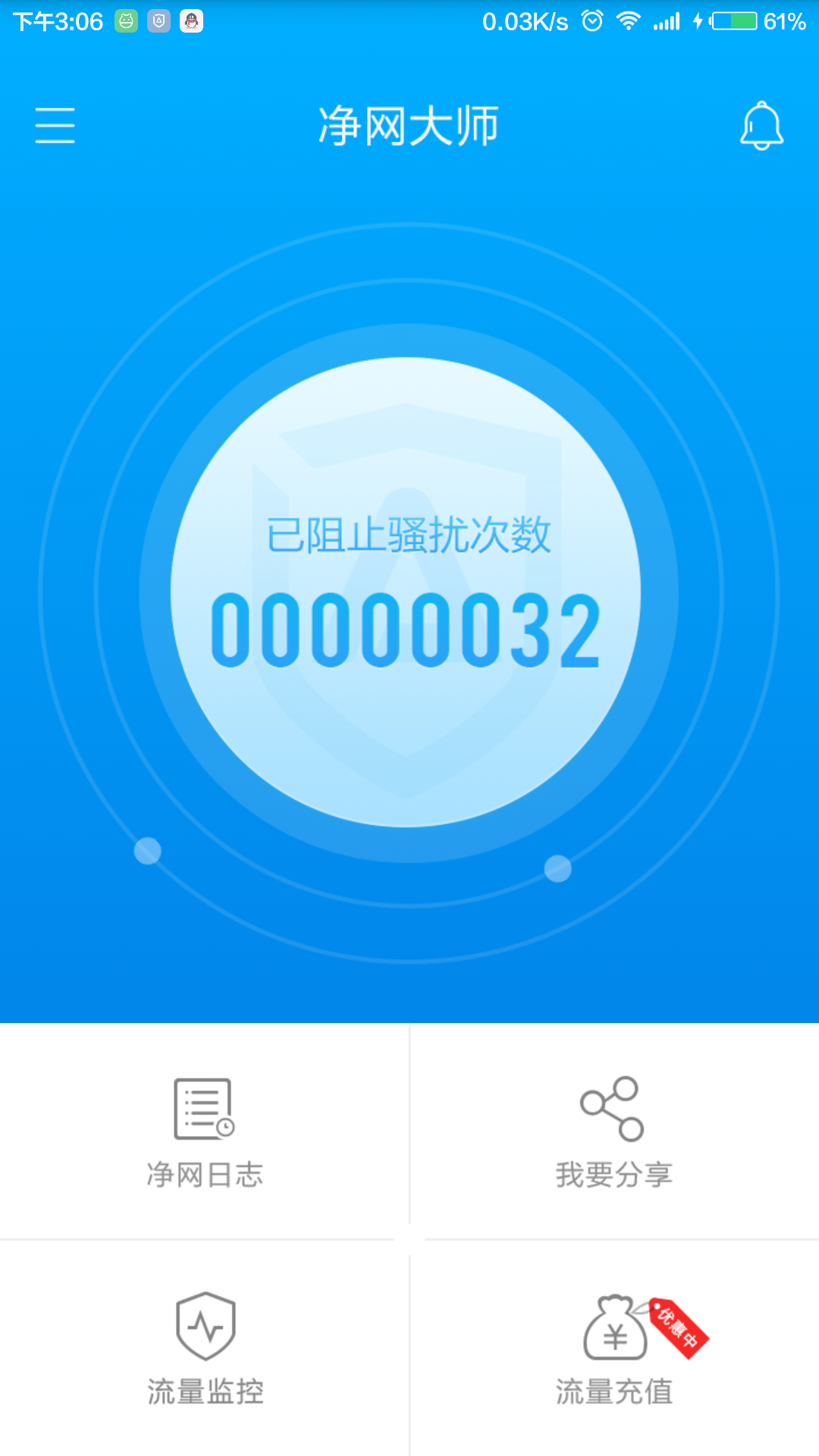Screen dimensions: 819x1456
Task: Open the QQ penguin icon in status bar
Action: [x=192, y=21]
